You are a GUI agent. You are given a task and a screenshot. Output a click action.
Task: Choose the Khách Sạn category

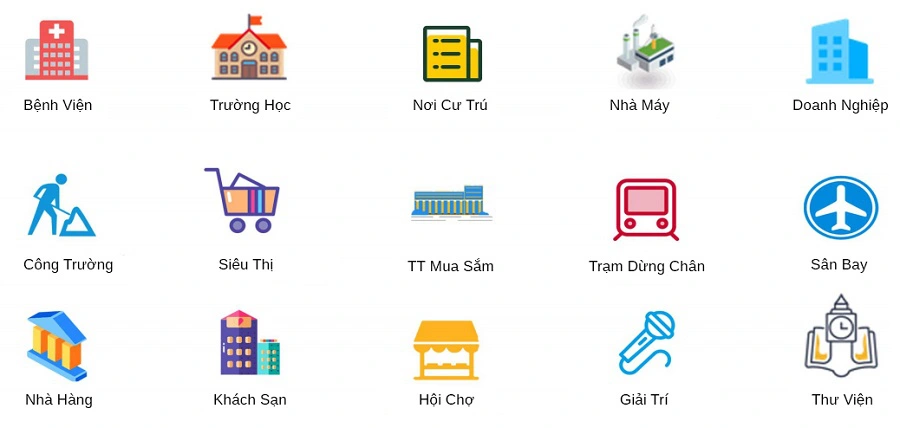249,343
